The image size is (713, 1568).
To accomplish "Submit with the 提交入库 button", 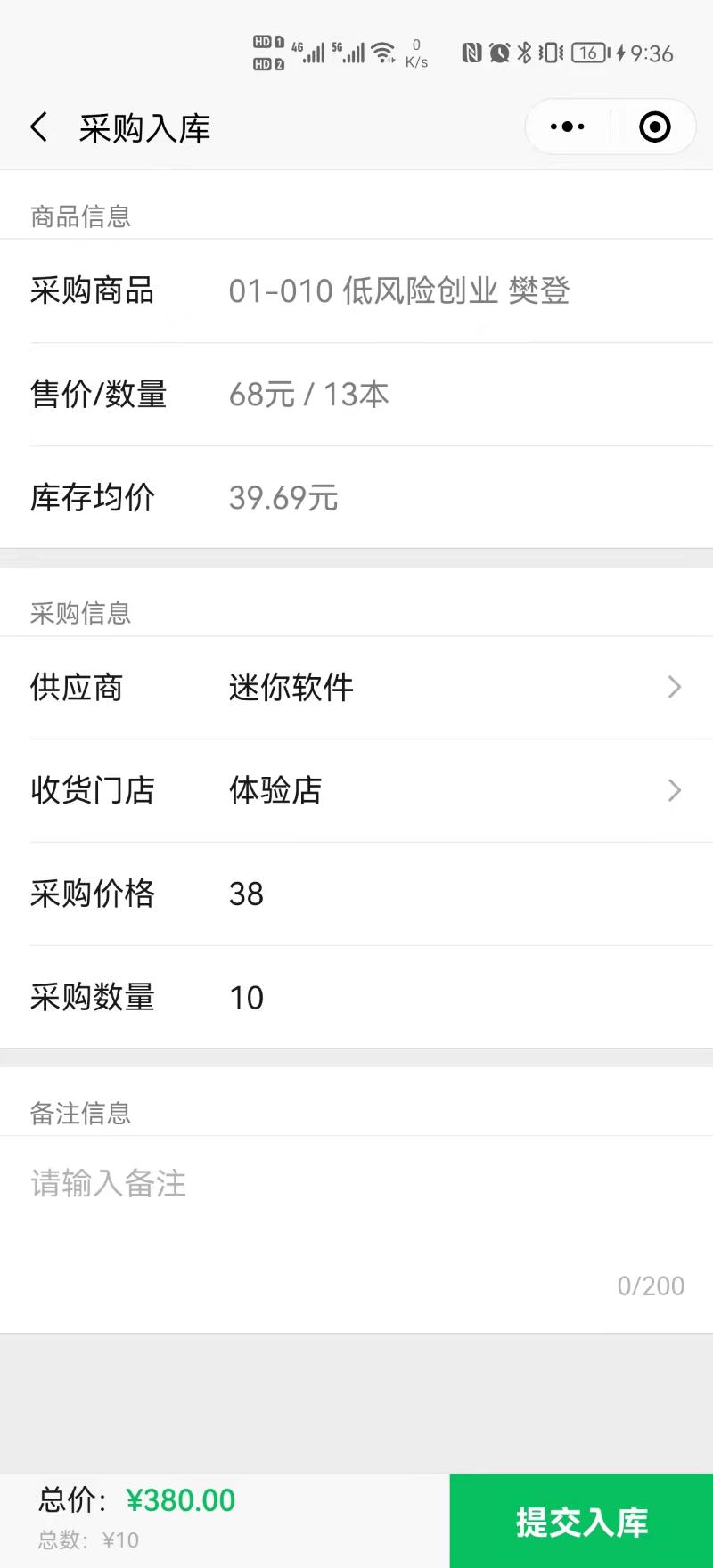I will point(581,1522).
